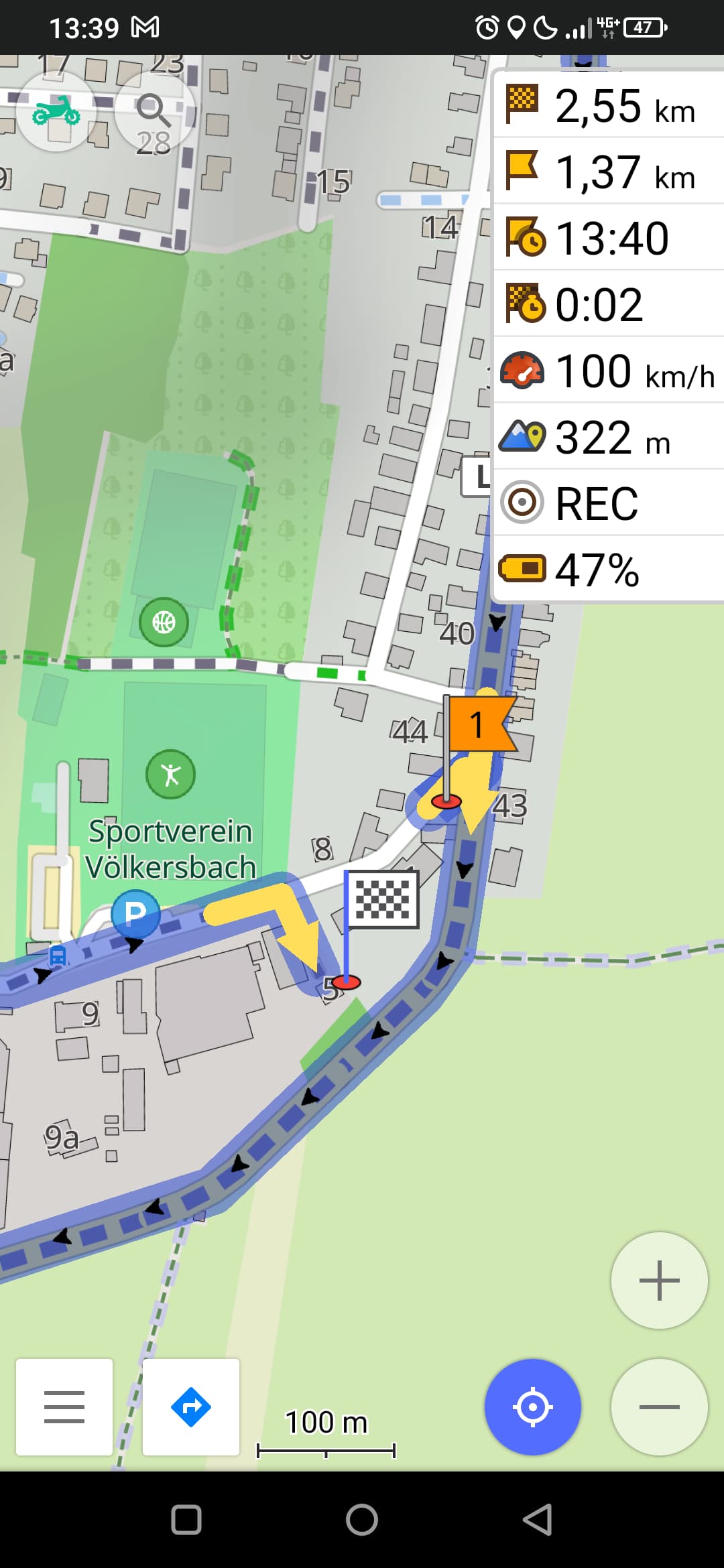
Task: Tap the 100 km/h speed widget
Action: (609, 371)
